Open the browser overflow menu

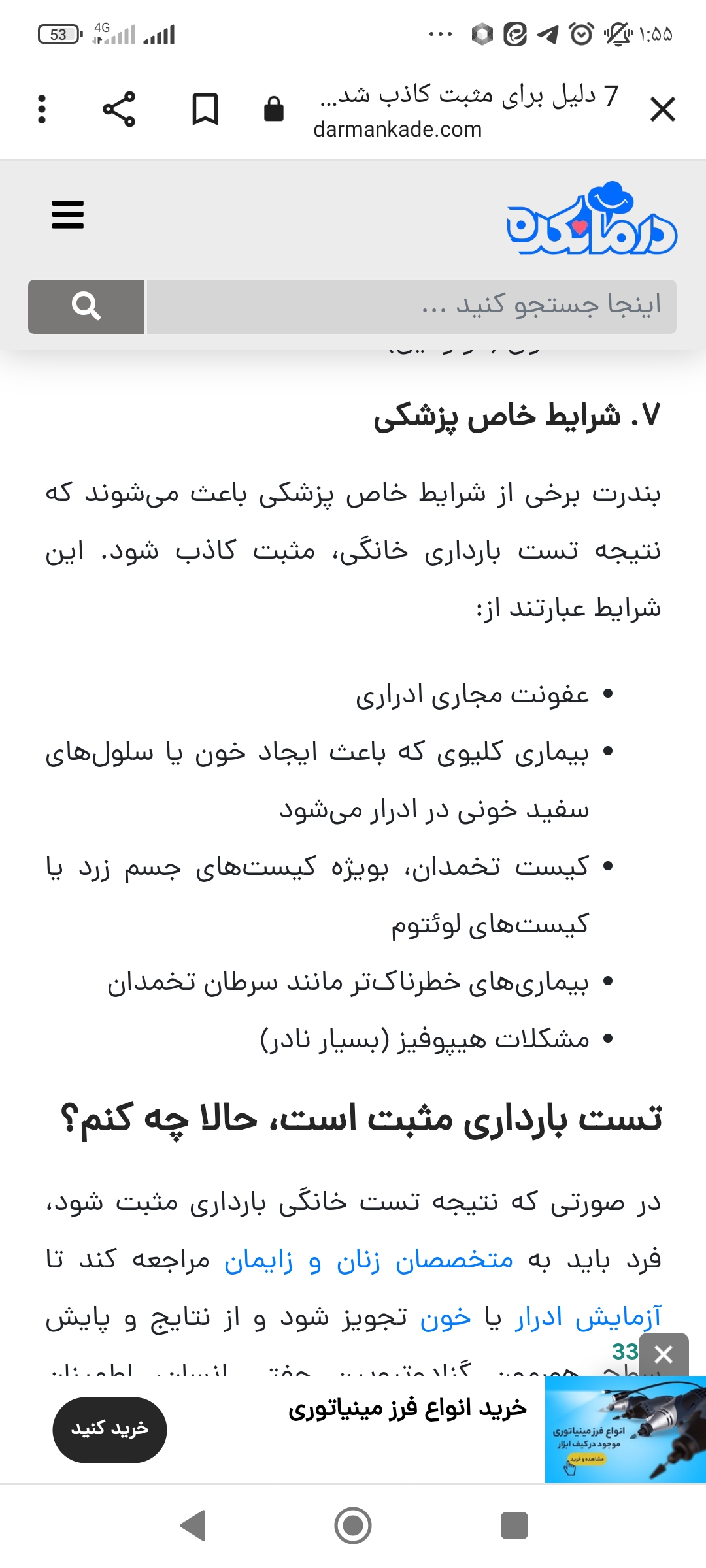[x=42, y=109]
